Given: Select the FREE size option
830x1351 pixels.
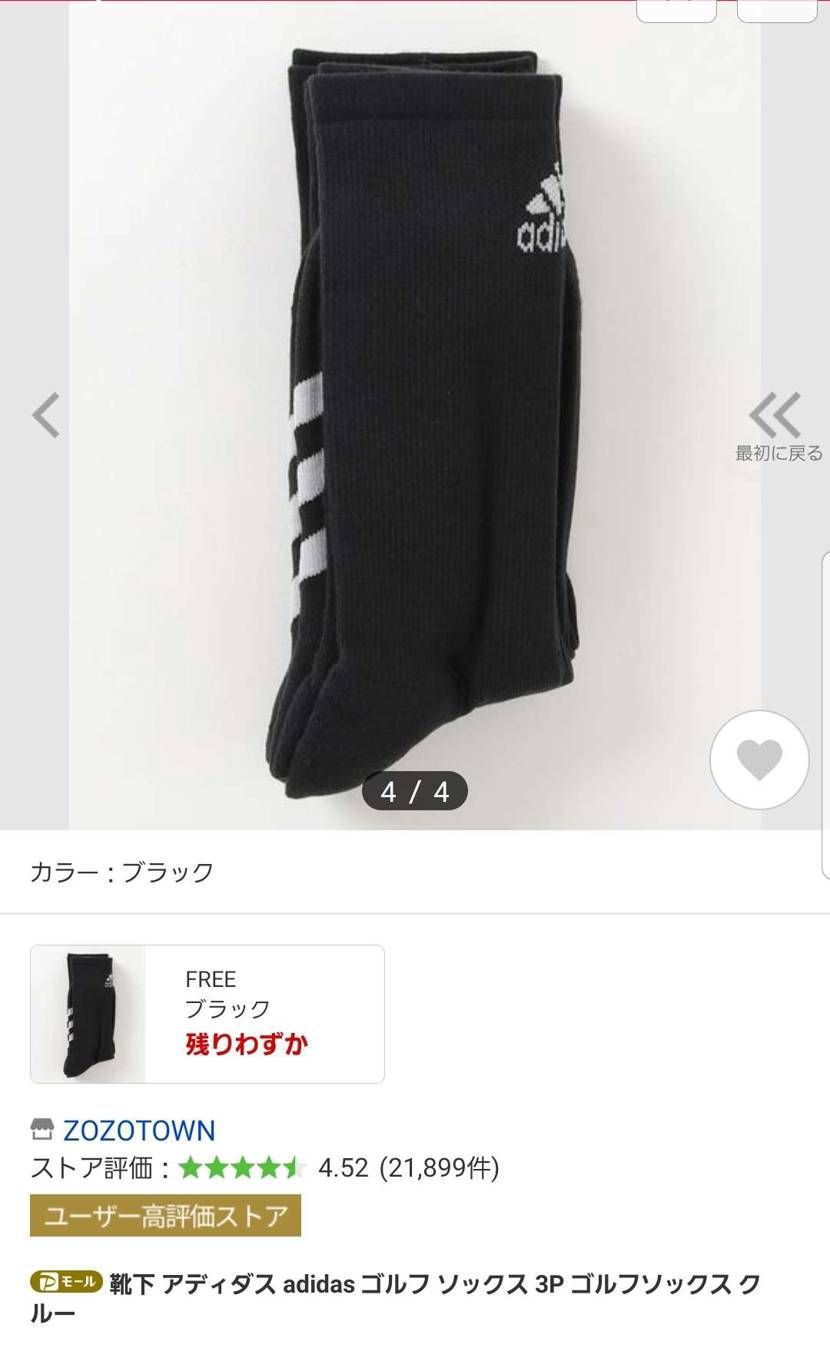Looking at the screenshot, I should pyautogui.click(x=211, y=978).
